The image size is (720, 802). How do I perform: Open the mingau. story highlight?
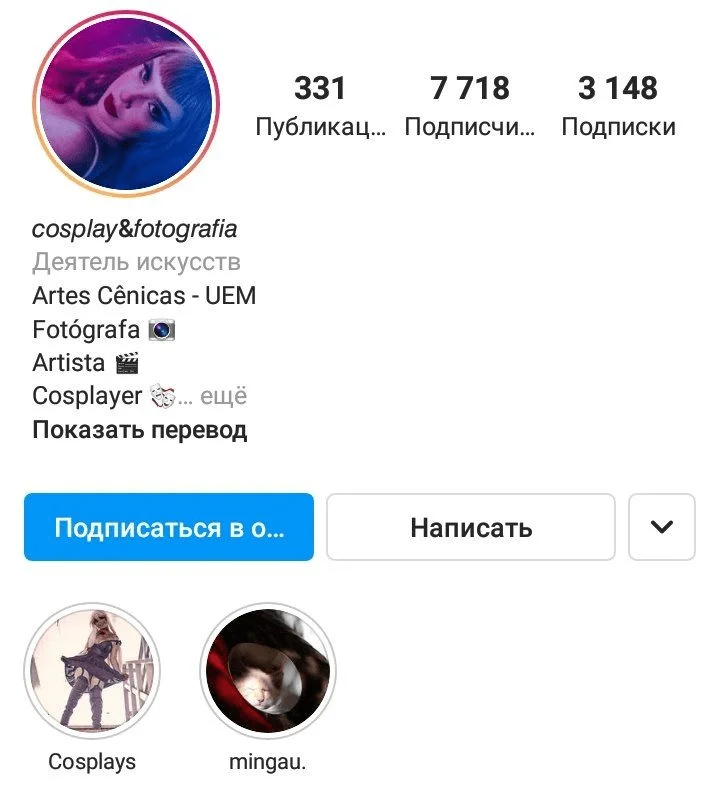[x=267, y=671]
